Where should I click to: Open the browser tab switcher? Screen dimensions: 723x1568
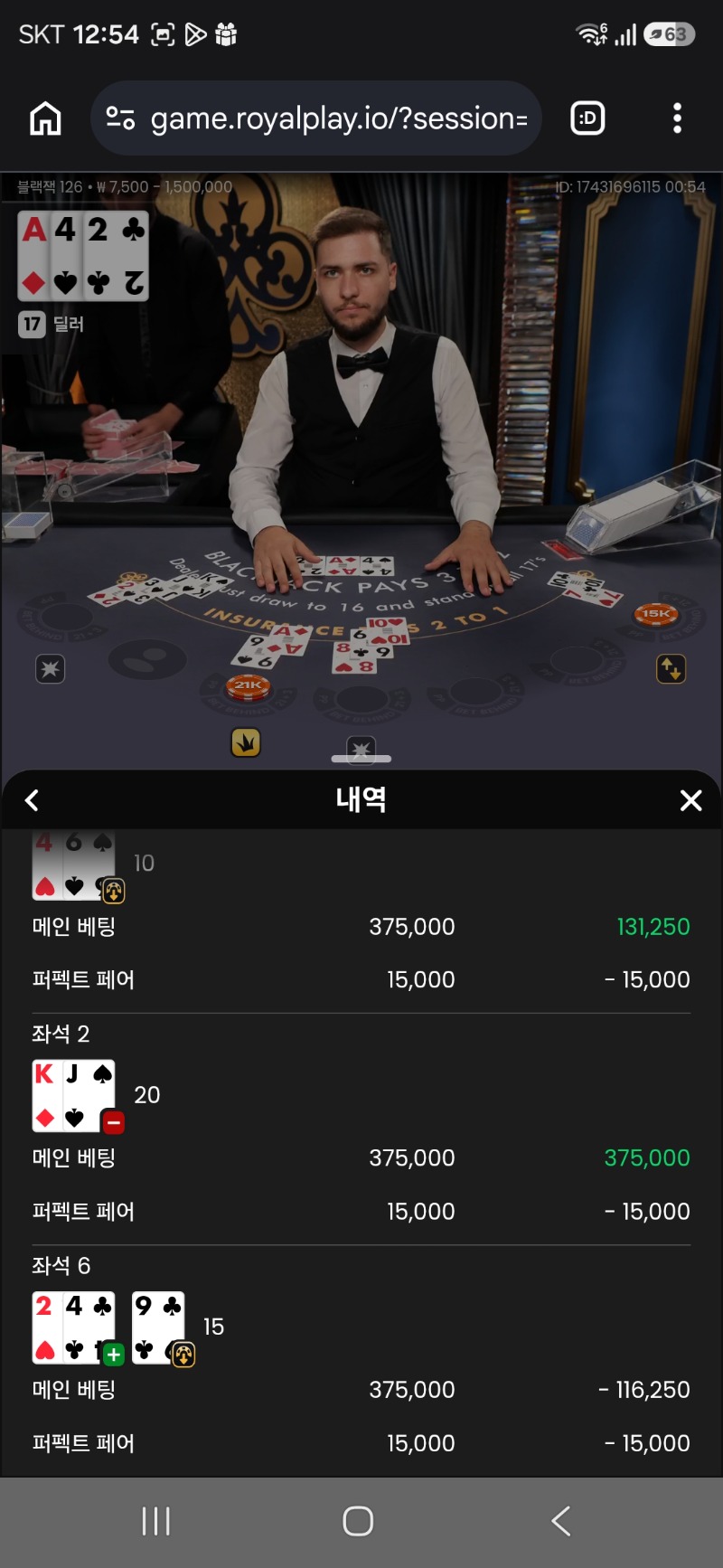click(x=587, y=118)
